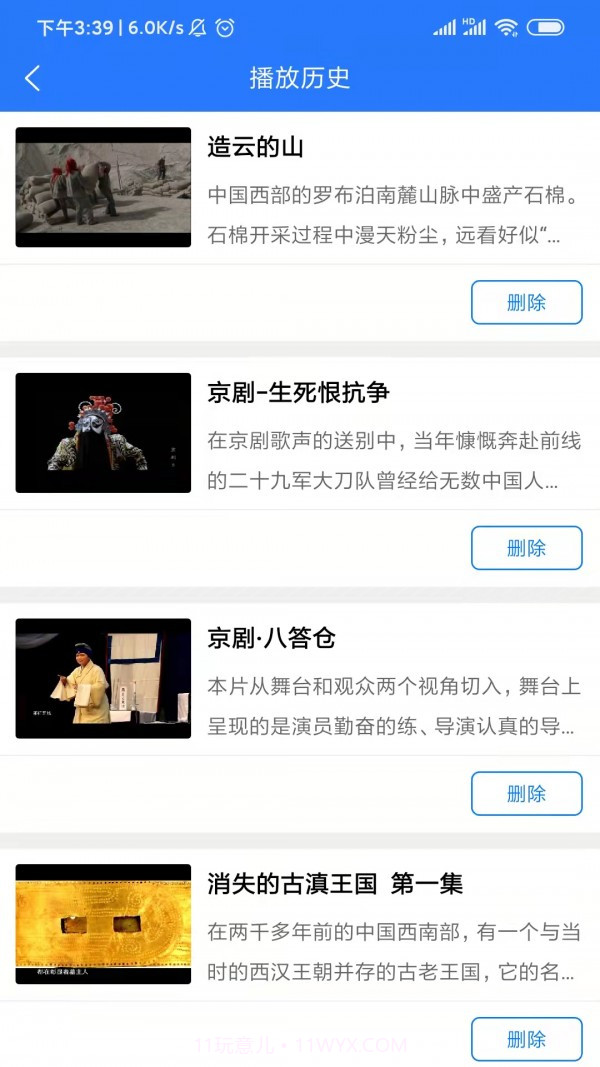The height and width of the screenshot is (1067, 600).
Task: Delete 消失的古滇王国 第一集 record
Action: (x=526, y=1039)
